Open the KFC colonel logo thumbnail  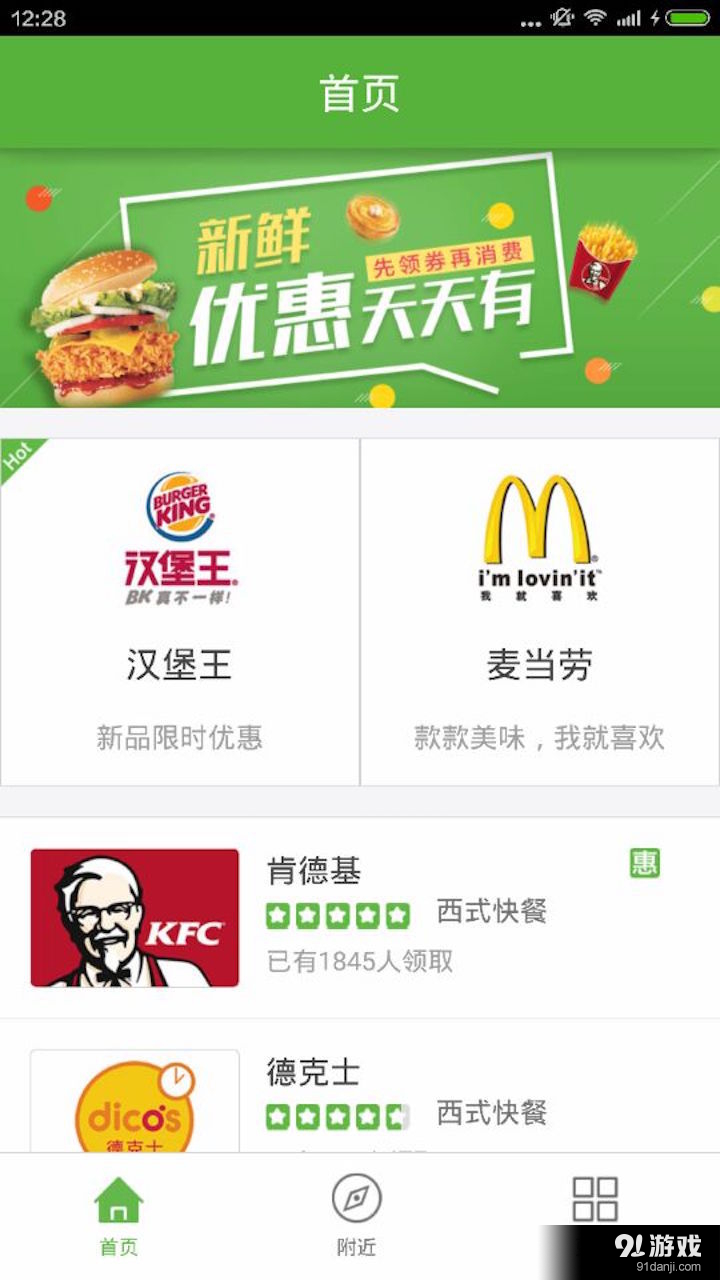click(135, 915)
